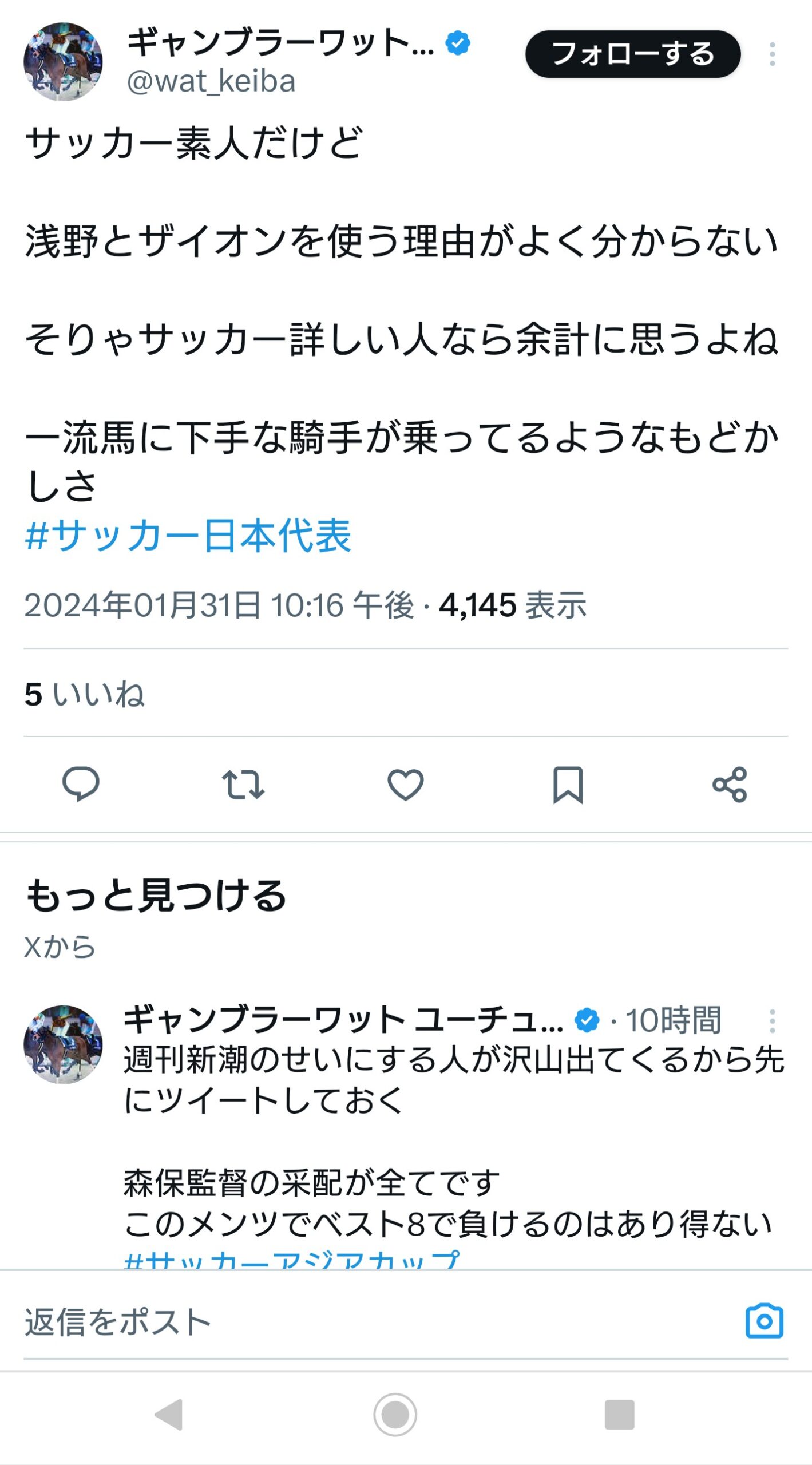Screen dimensions: 812x1465
Task: Open the overflow menu beside フォローする
Action: 772,54
